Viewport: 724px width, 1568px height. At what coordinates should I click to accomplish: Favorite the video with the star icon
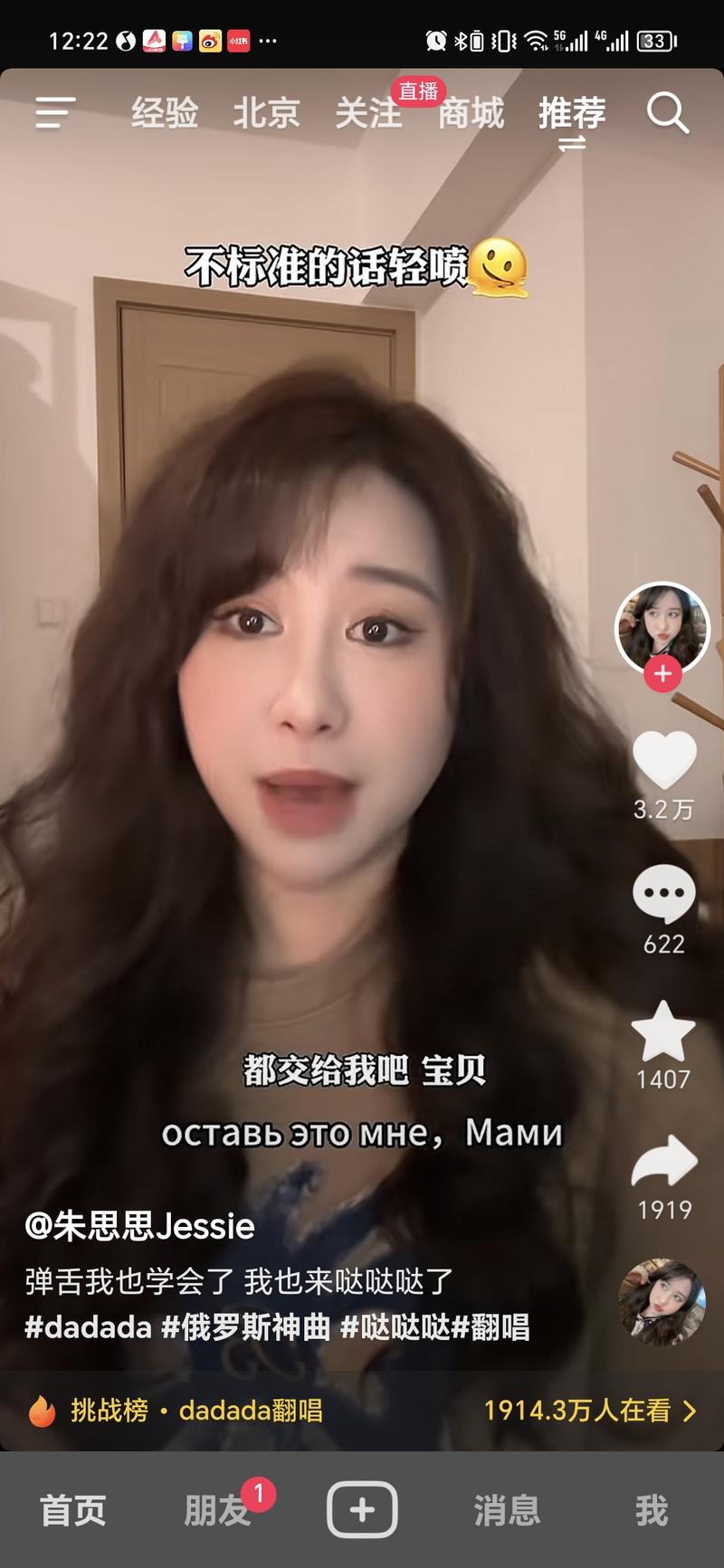click(663, 1031)
